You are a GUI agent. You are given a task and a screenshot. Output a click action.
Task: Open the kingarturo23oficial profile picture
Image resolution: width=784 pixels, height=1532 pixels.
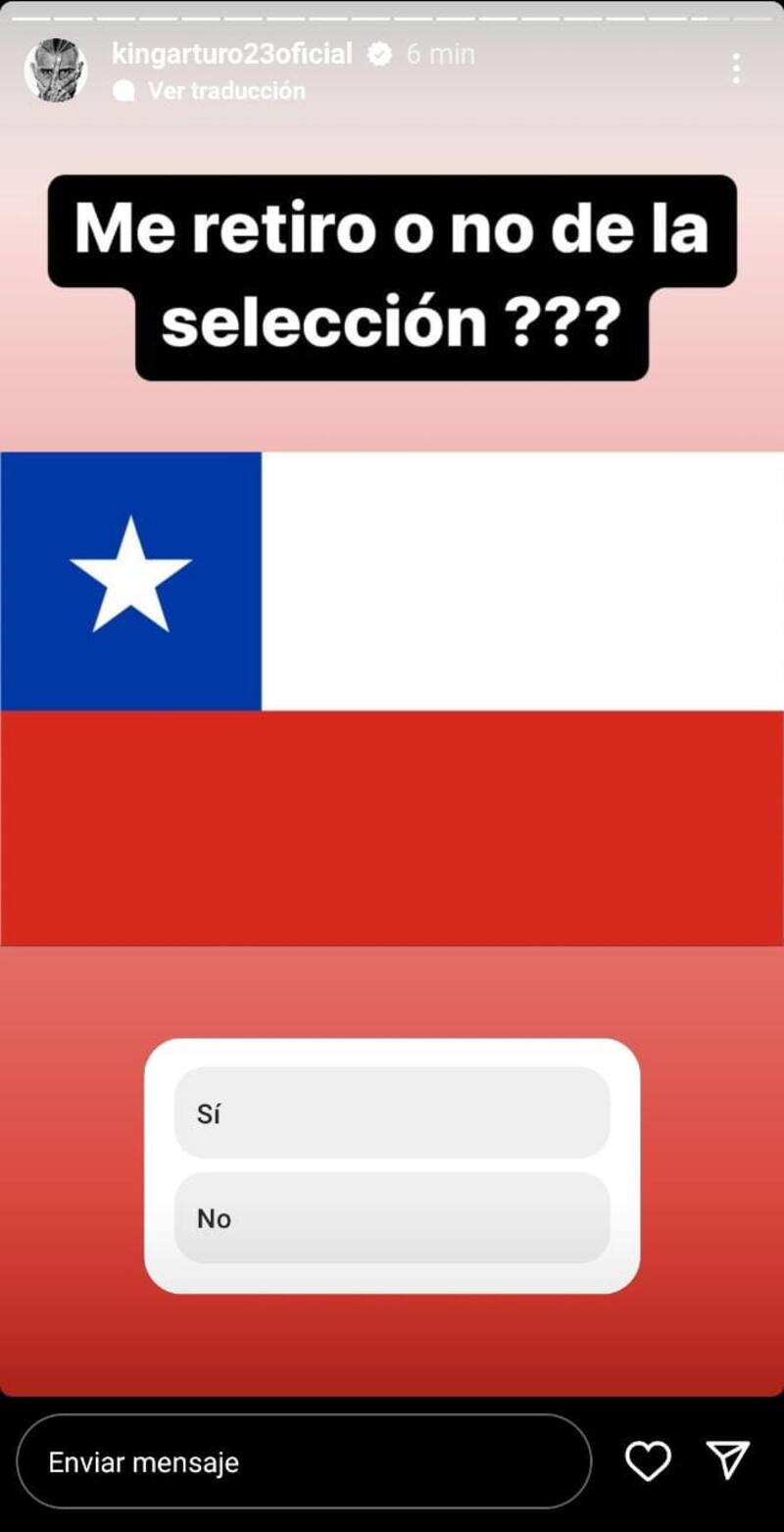55,71
